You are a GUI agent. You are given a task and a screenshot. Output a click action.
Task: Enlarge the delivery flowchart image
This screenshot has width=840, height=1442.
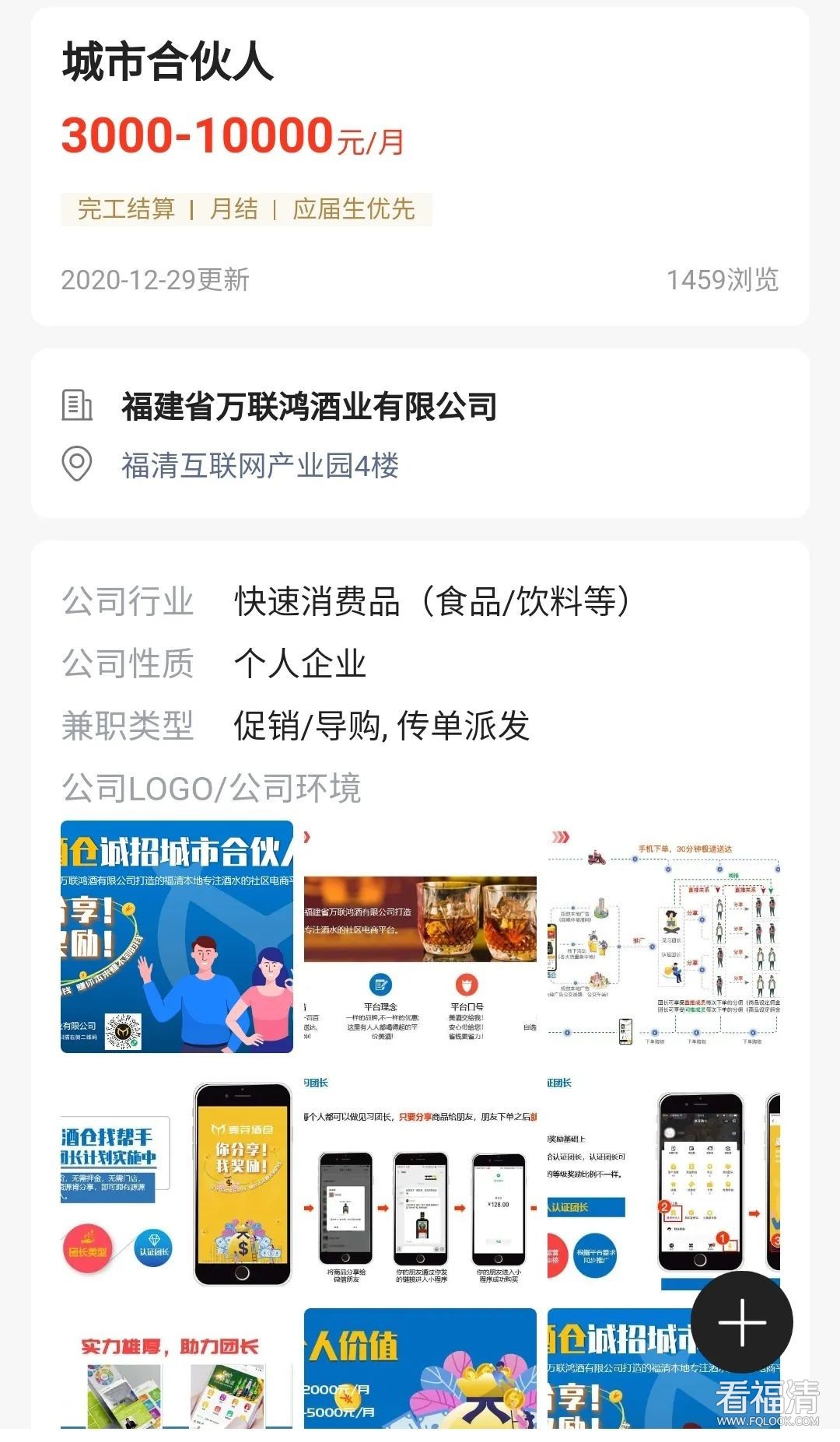point(663,936)
